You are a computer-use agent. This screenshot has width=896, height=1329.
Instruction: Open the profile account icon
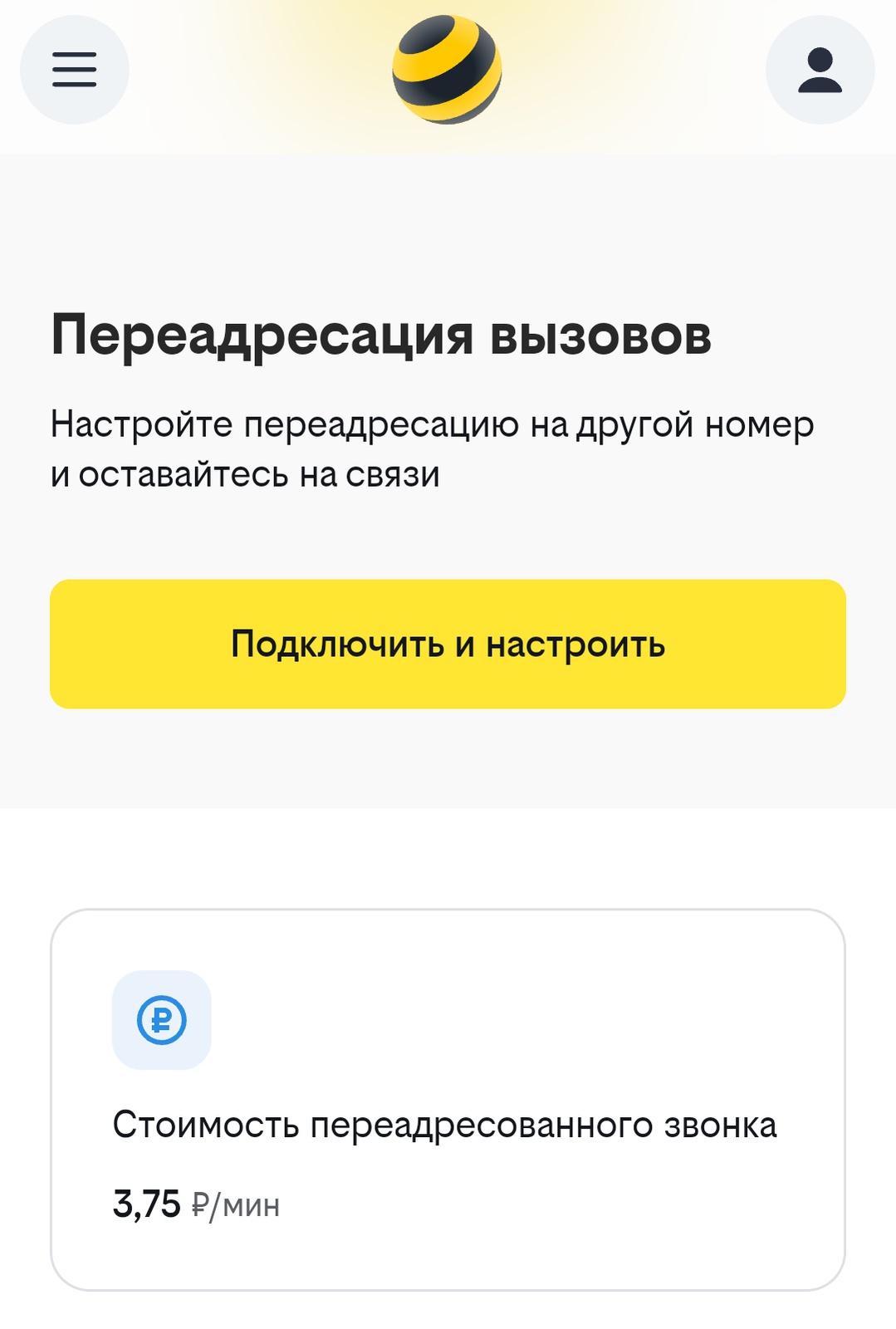[x=820, y=70]
